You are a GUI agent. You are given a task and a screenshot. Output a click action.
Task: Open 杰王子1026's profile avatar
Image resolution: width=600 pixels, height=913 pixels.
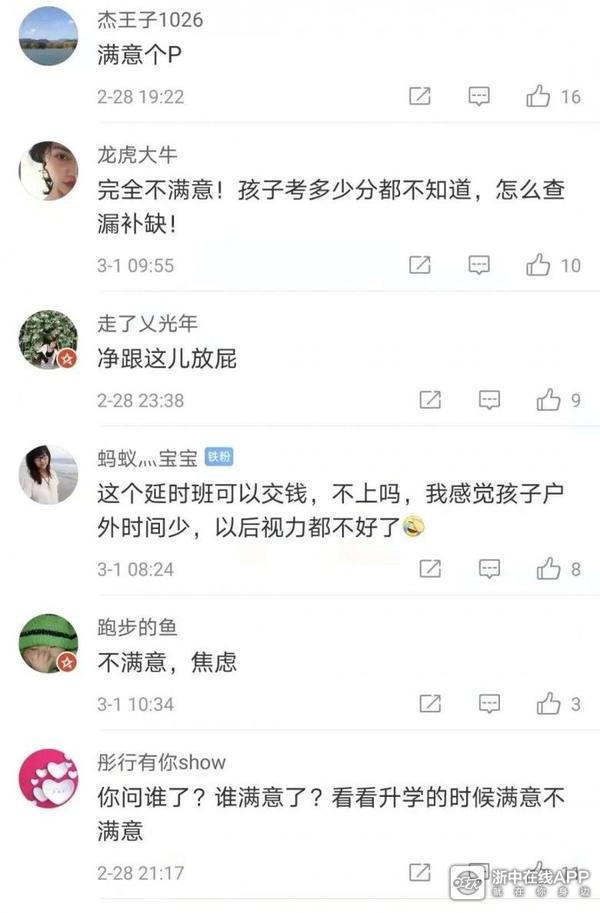pyautogui.click(x=48, y=36)
